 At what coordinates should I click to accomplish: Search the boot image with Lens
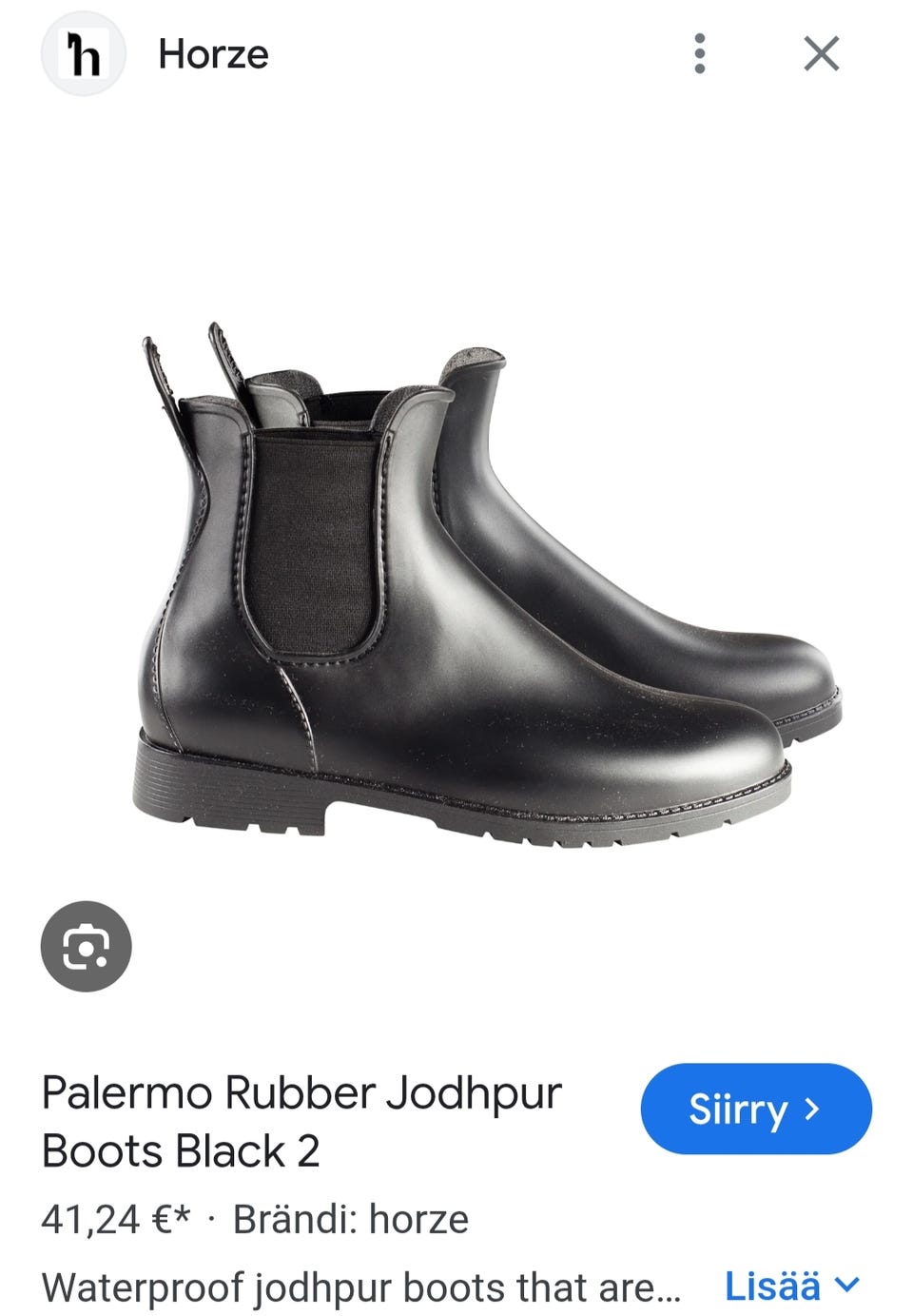pos(86,946)
